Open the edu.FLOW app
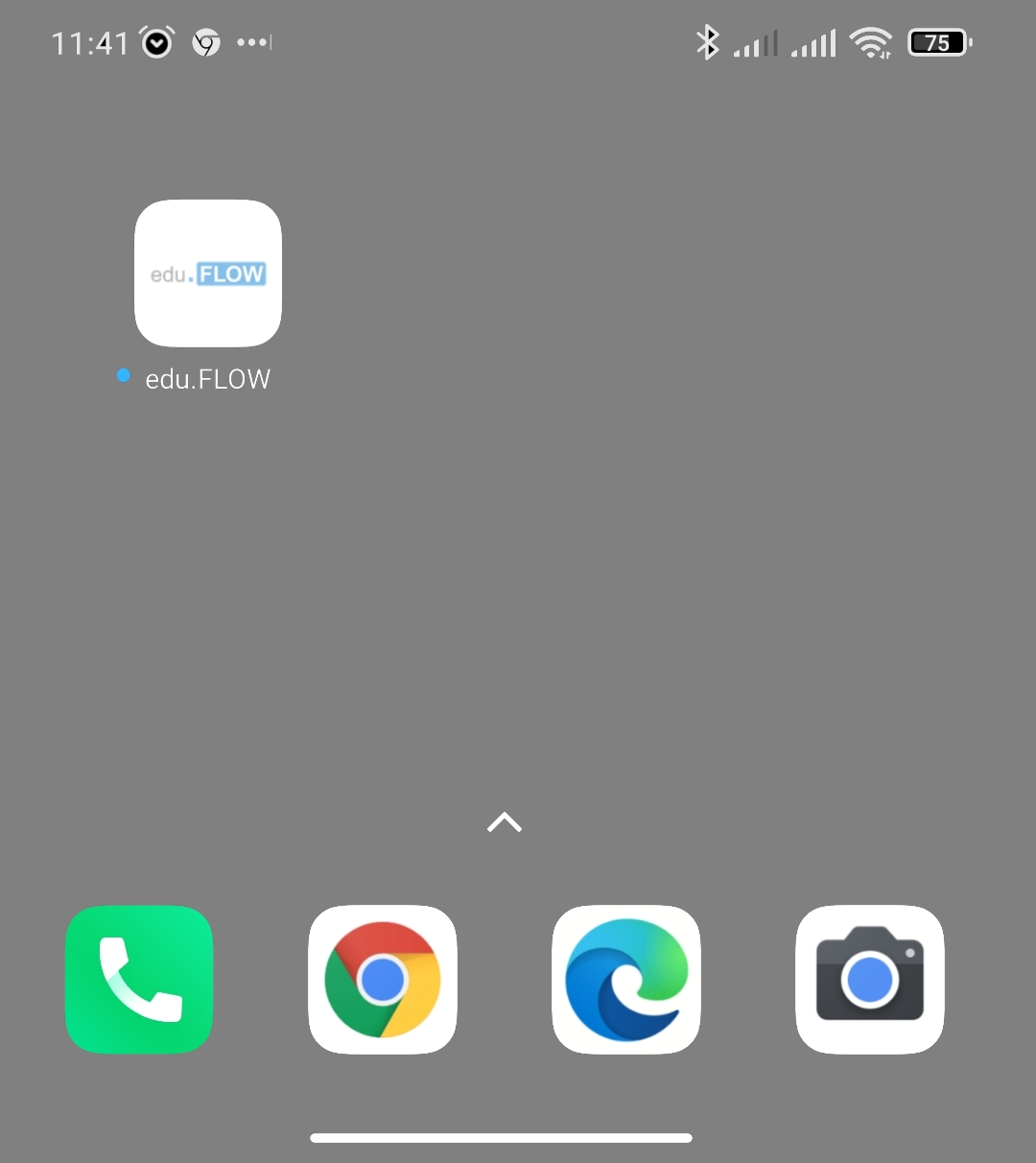 point(208,273)
